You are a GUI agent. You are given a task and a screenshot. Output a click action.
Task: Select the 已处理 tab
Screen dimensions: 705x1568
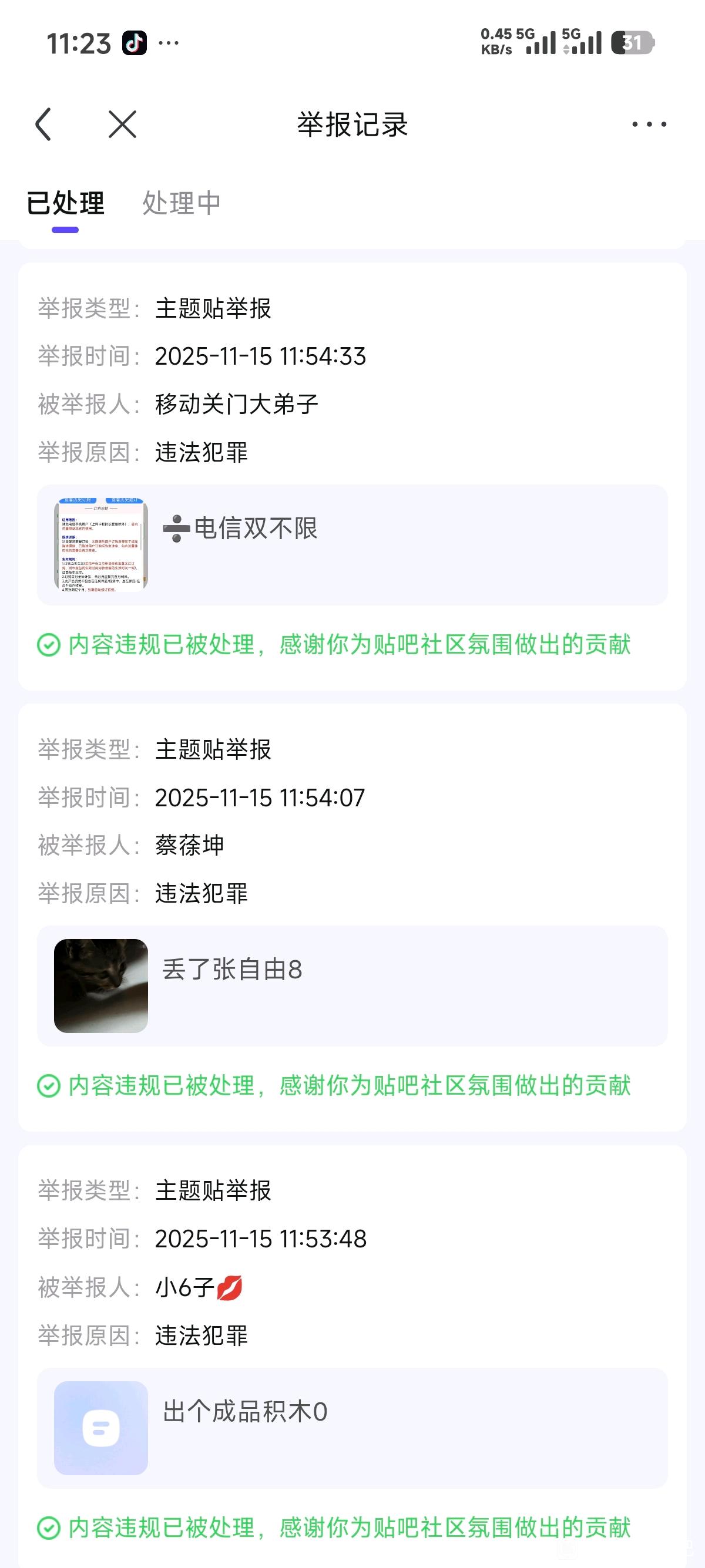[65, 203]
